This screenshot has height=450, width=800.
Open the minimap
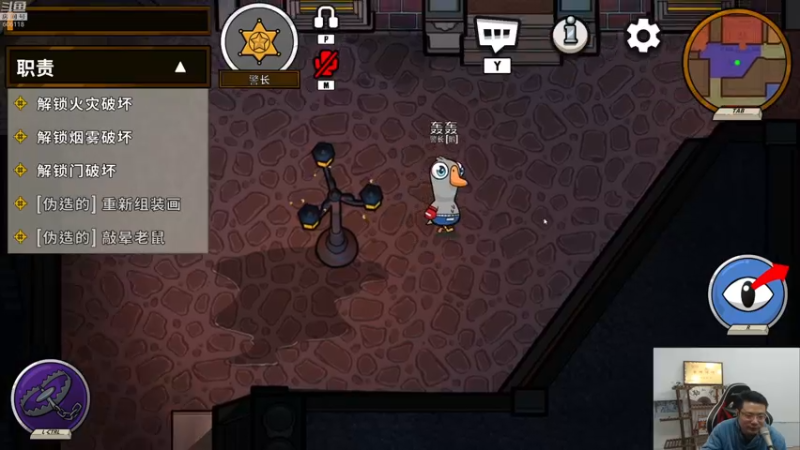736,60
